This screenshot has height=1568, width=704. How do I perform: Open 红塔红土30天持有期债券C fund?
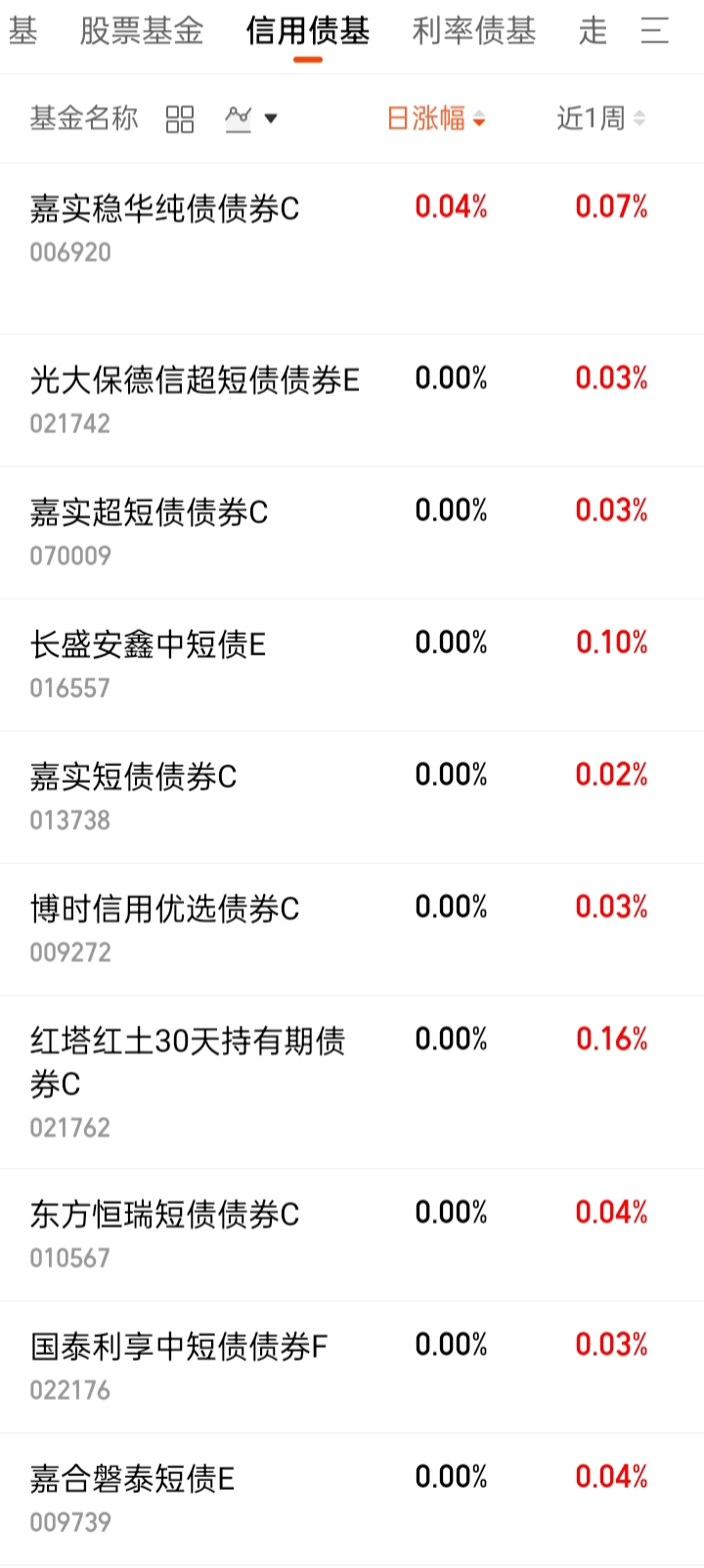[352, 1082]
